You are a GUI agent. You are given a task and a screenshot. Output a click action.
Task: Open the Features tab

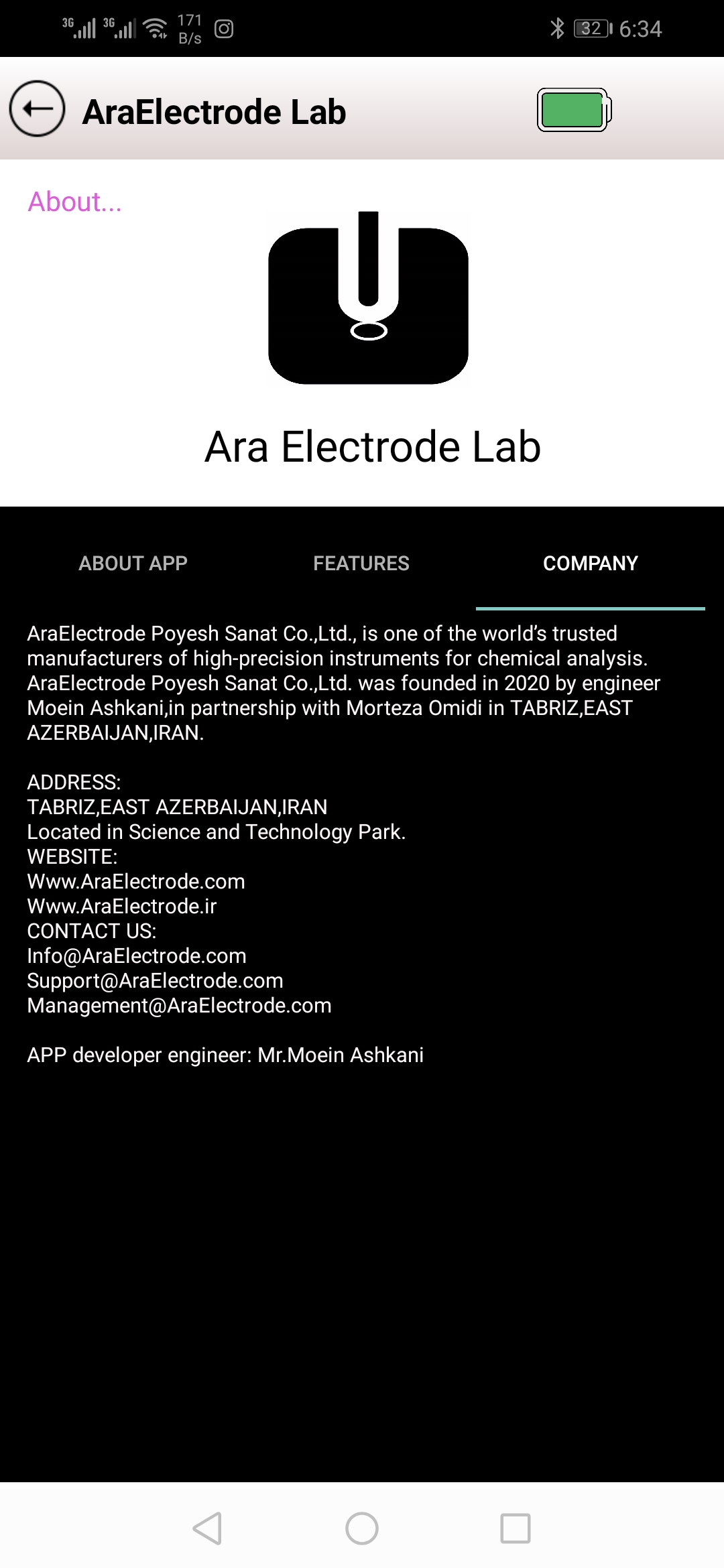[361, 564]
